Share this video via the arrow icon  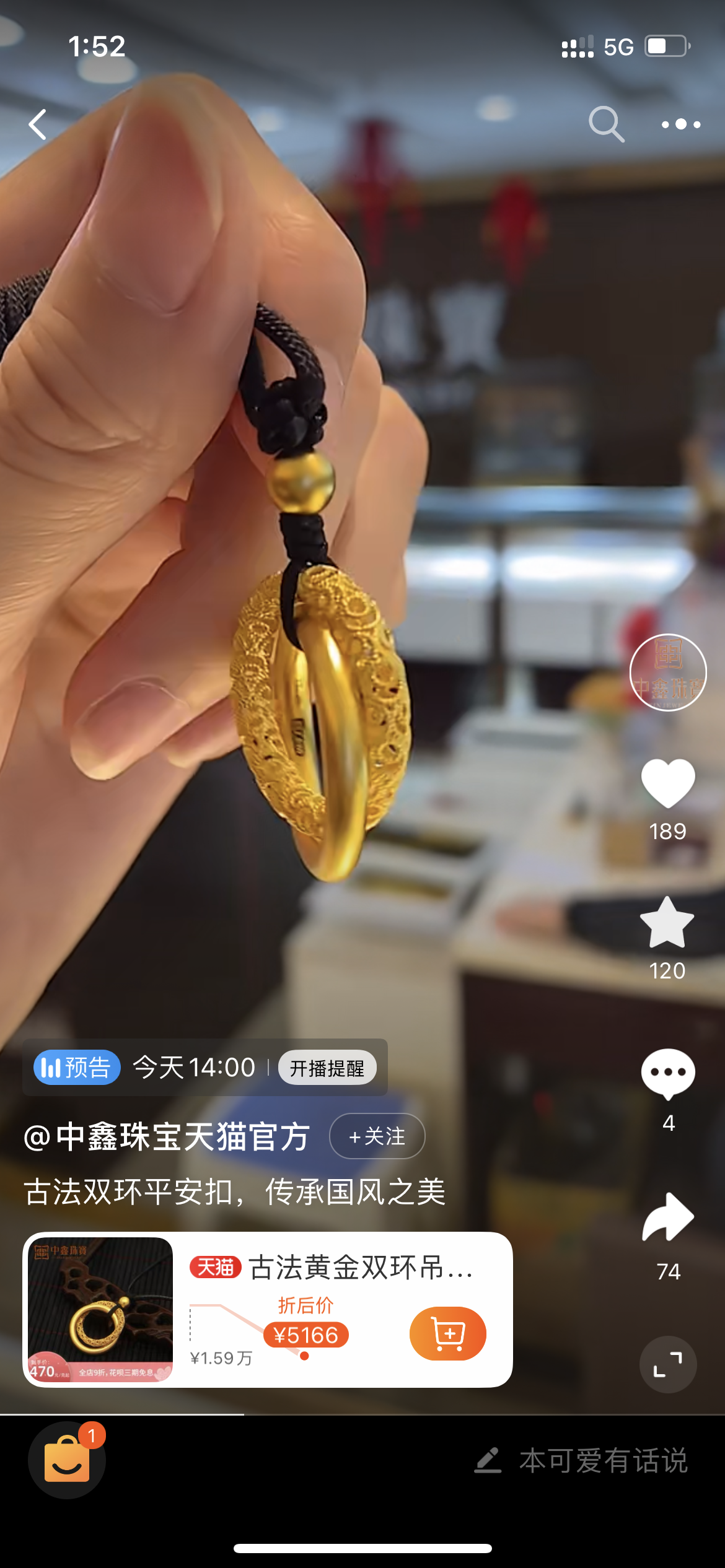pos(667,1217)
